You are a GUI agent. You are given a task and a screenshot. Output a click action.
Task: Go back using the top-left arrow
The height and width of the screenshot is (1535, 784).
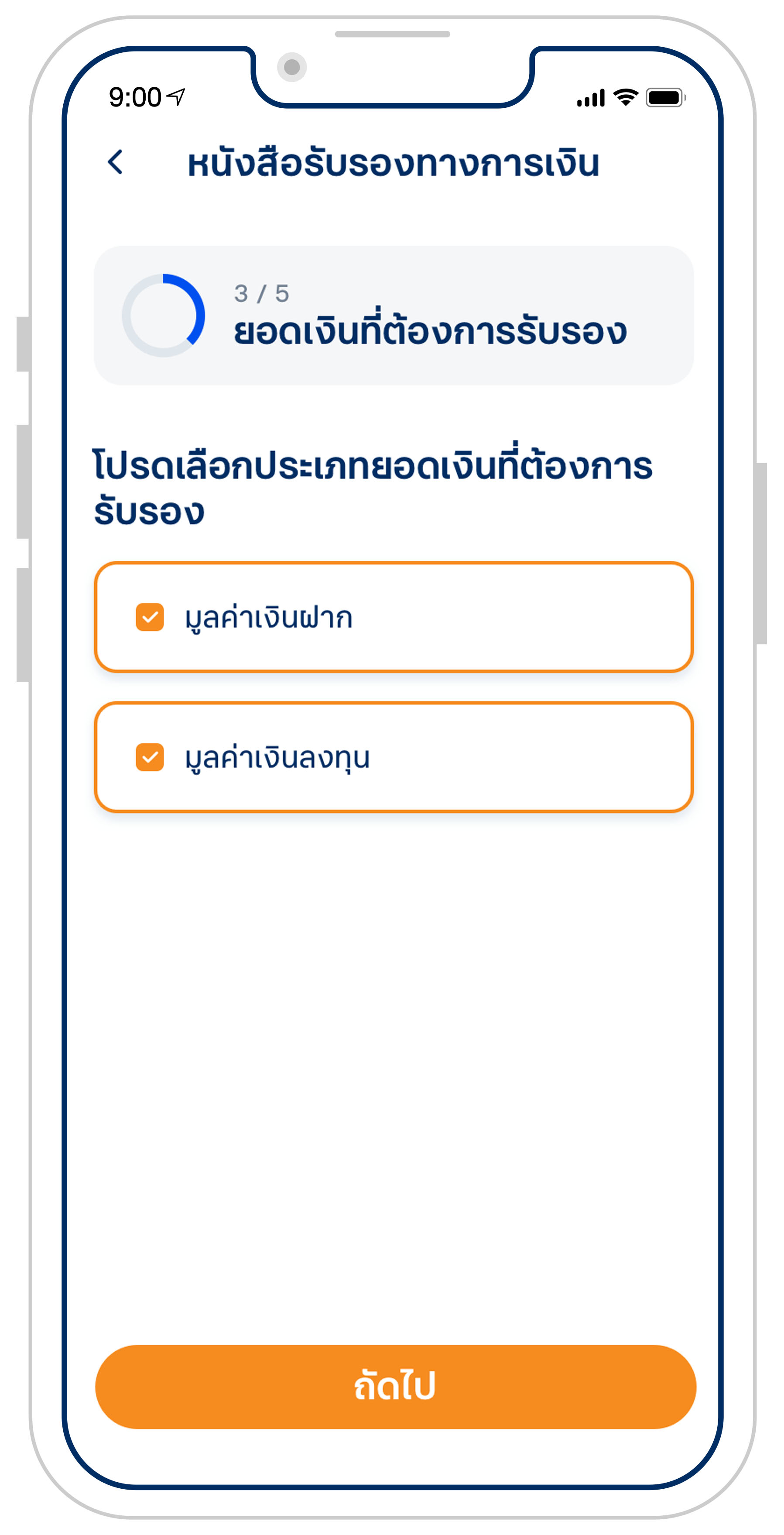coord(115,162)
